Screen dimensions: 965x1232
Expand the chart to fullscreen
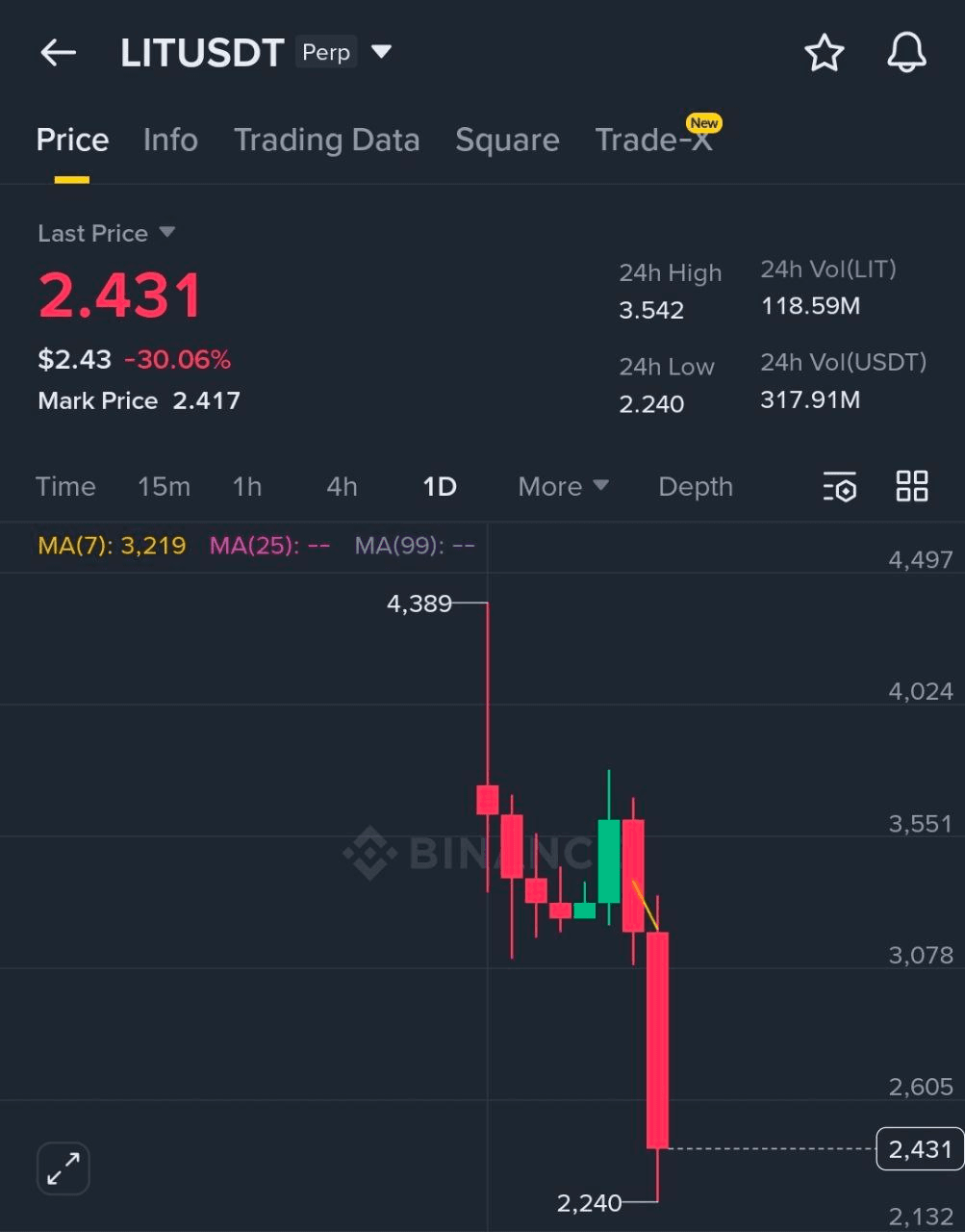coord(63,1168)
